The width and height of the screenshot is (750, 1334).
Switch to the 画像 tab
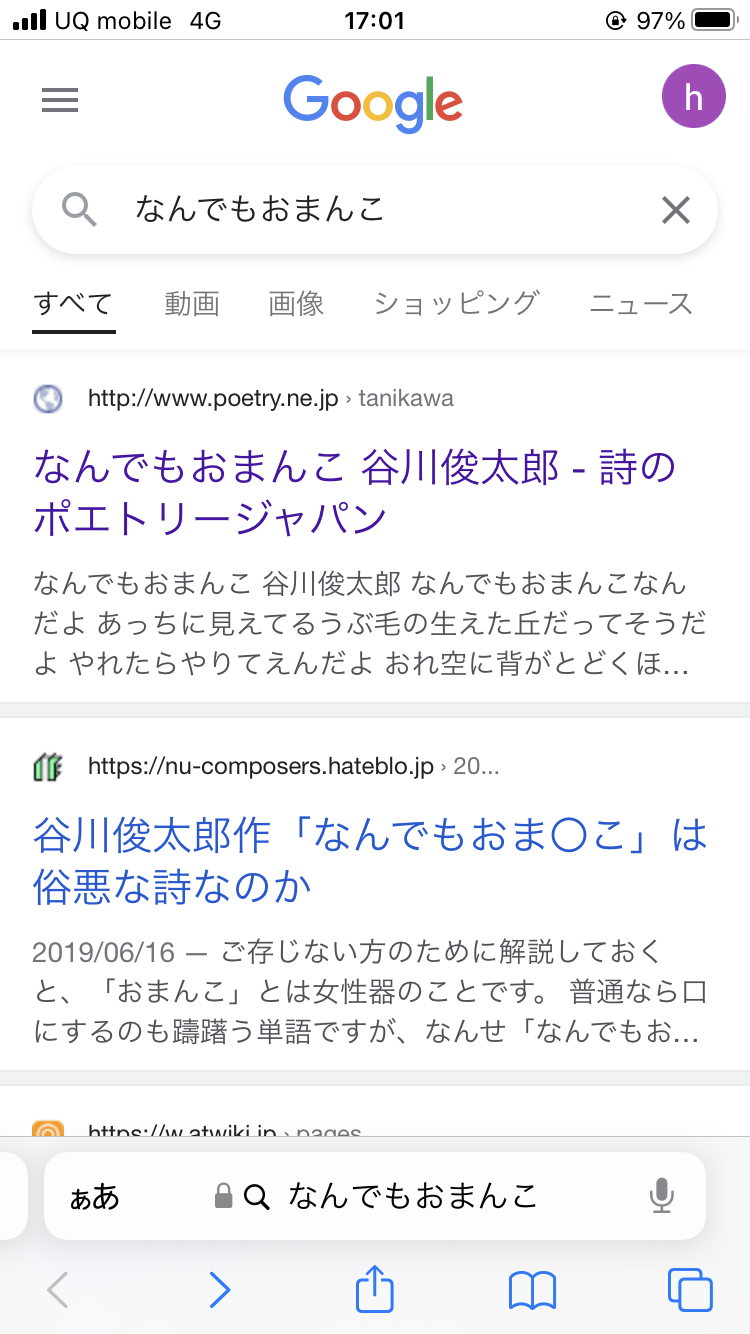(296, 303)
